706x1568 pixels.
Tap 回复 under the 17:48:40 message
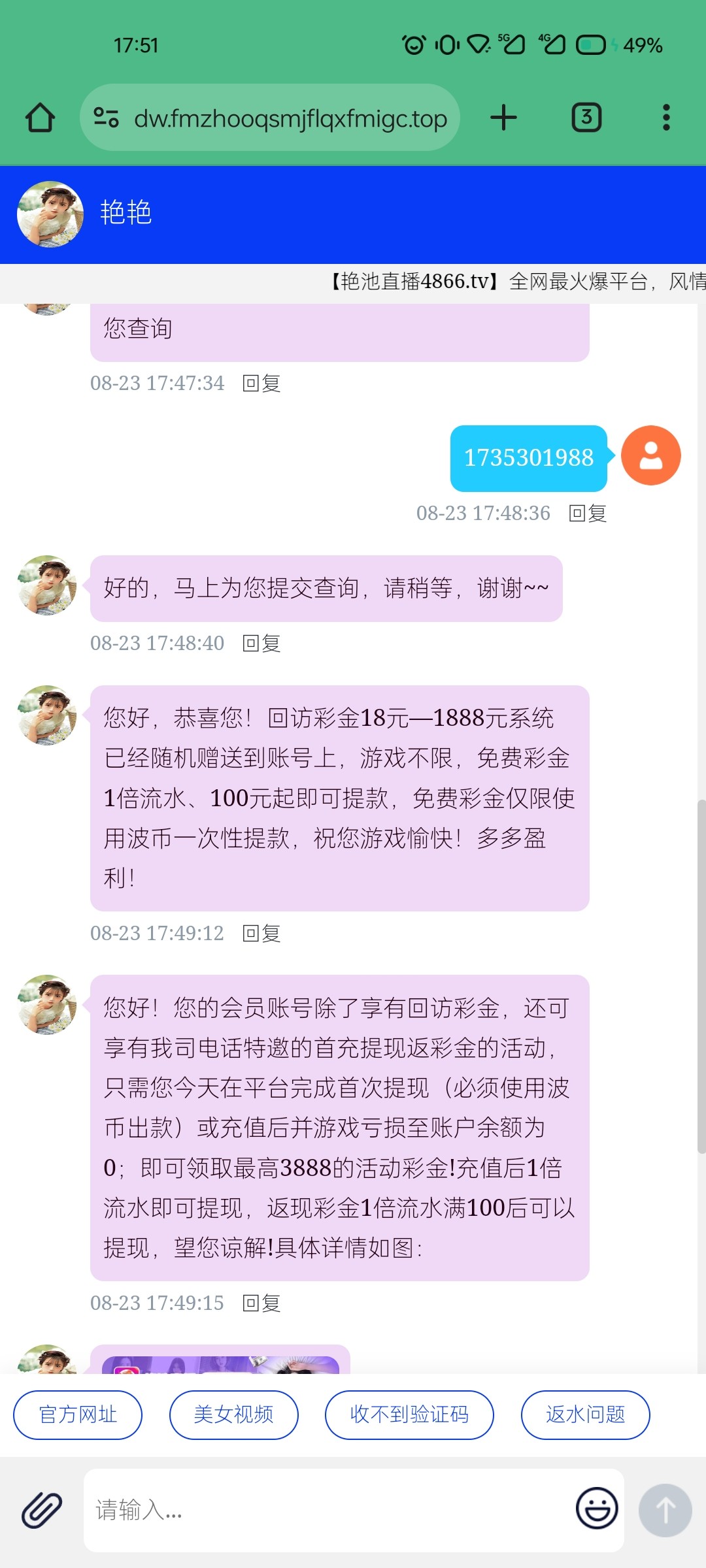point(261,644)
